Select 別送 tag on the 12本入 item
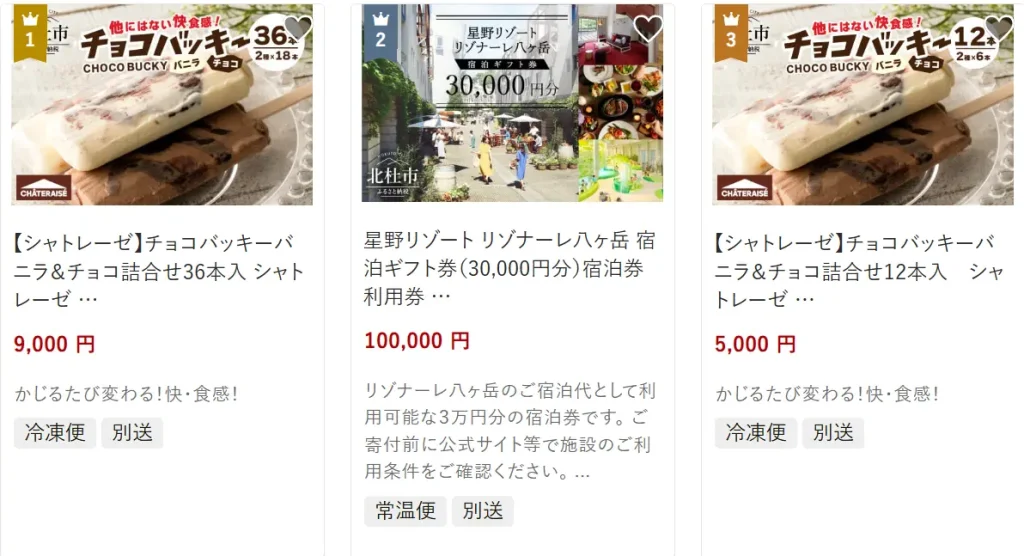Image resolution: width=1024 pixels, height=556 pixels. 833,433
